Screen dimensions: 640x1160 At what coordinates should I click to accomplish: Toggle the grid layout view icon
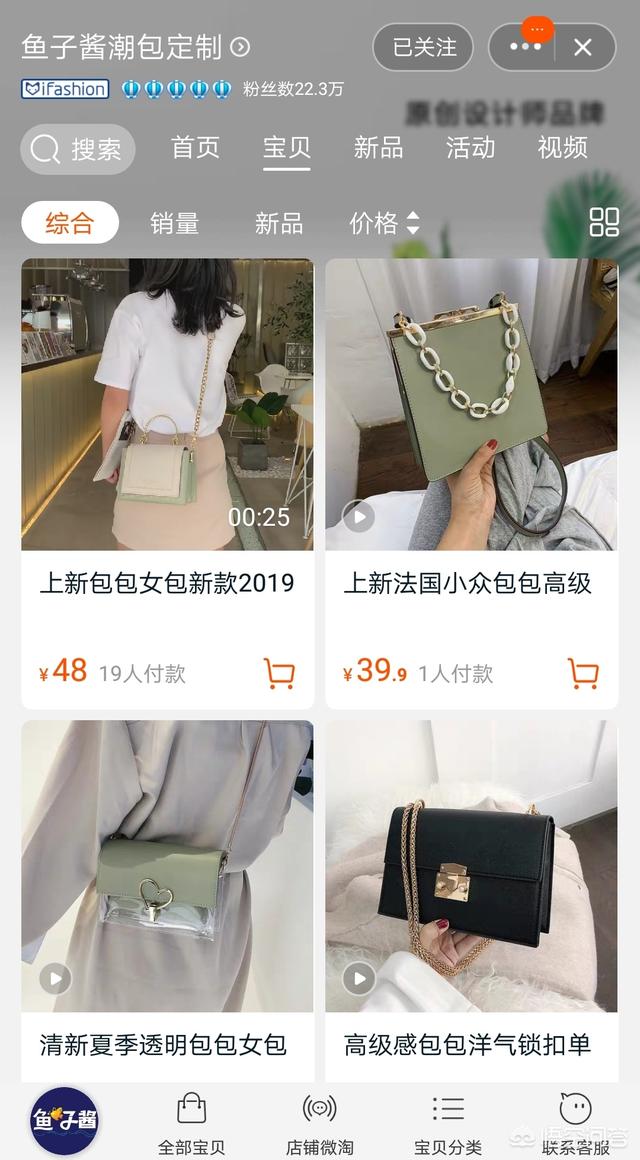click(x=604, y=222)
